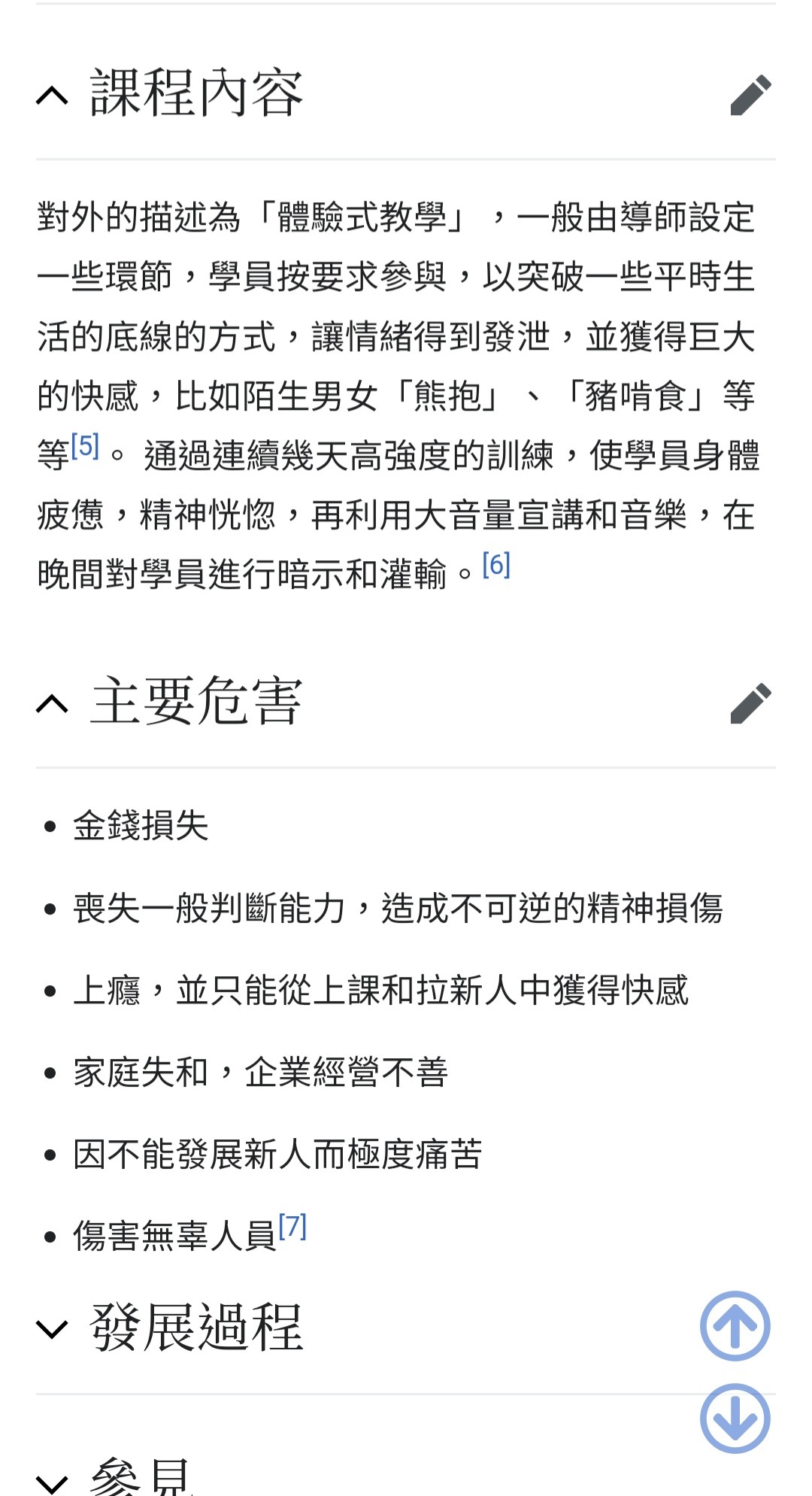Viewport: 812px width, 1496px height.
Task: Open citation reference [6]
Action: pyautogui.click(x=496, y=564)
